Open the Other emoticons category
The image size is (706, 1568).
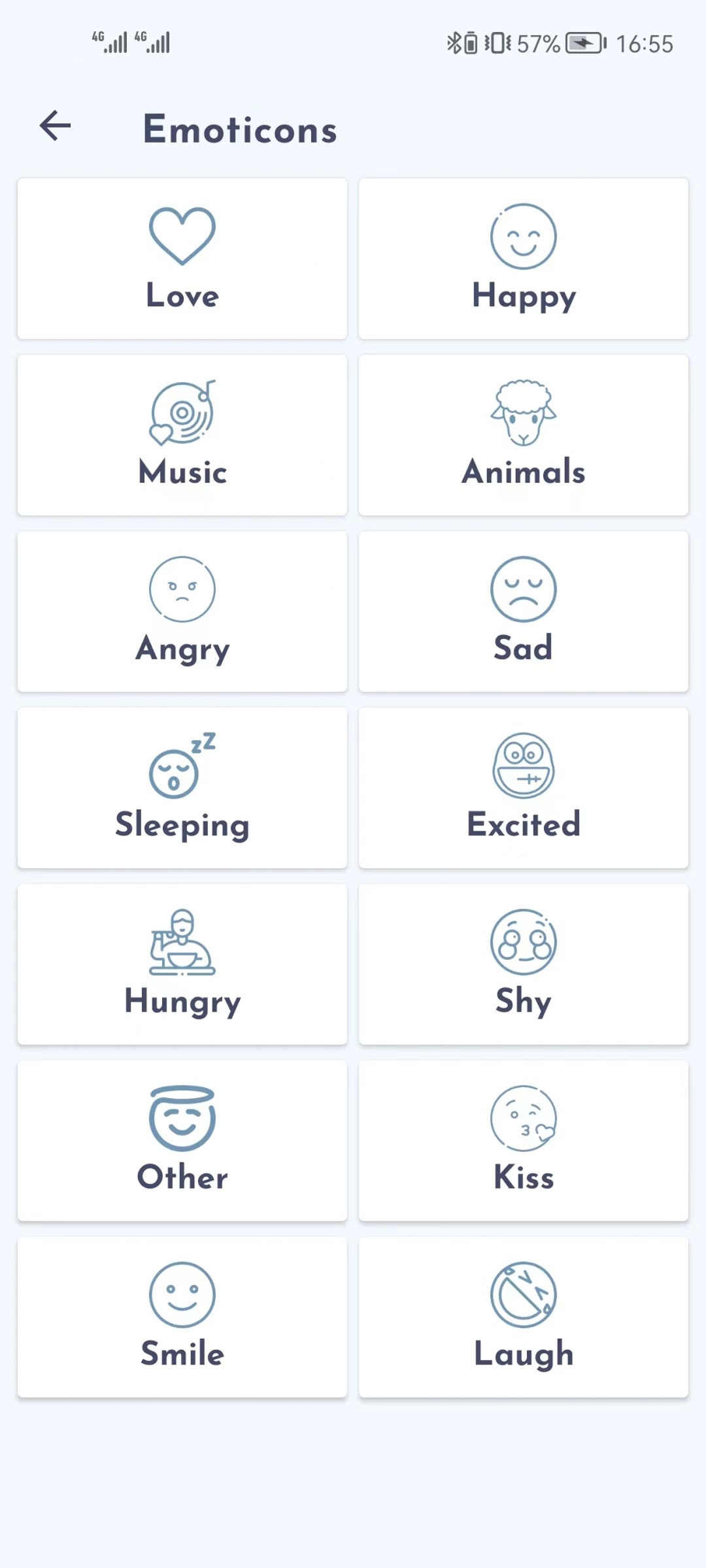click(x=182, y=1141)
